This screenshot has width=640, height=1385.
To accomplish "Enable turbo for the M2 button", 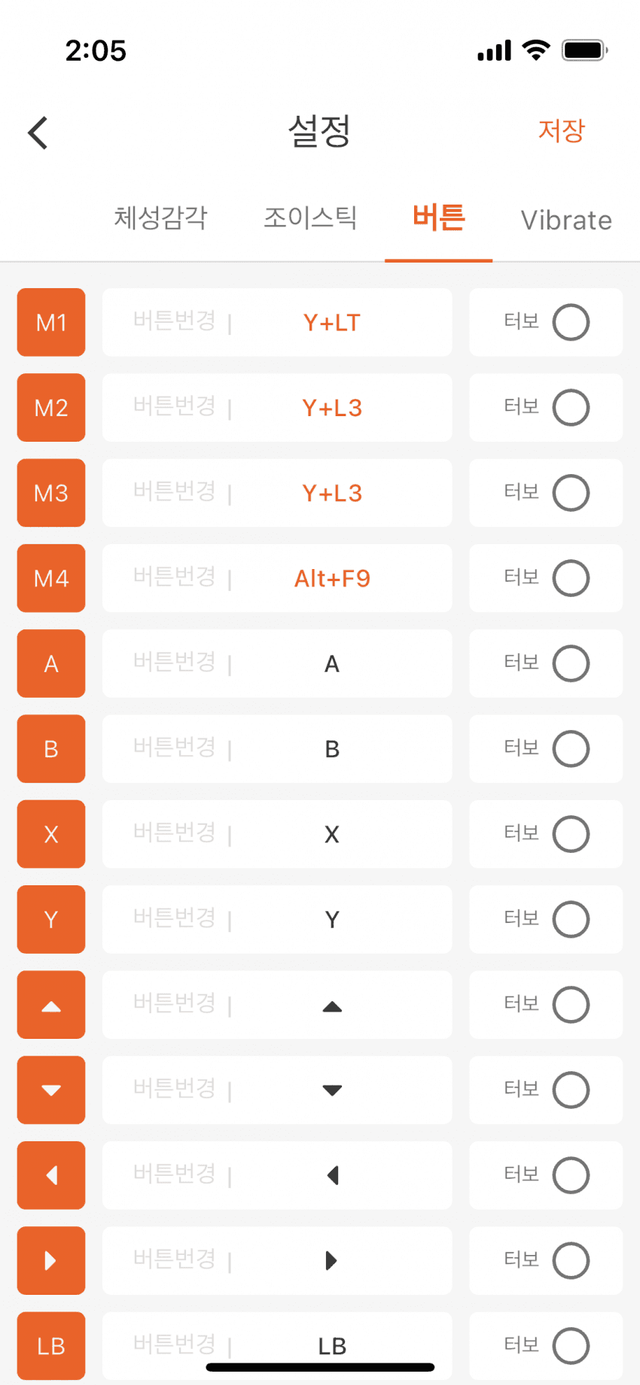I will coord(571,408).
